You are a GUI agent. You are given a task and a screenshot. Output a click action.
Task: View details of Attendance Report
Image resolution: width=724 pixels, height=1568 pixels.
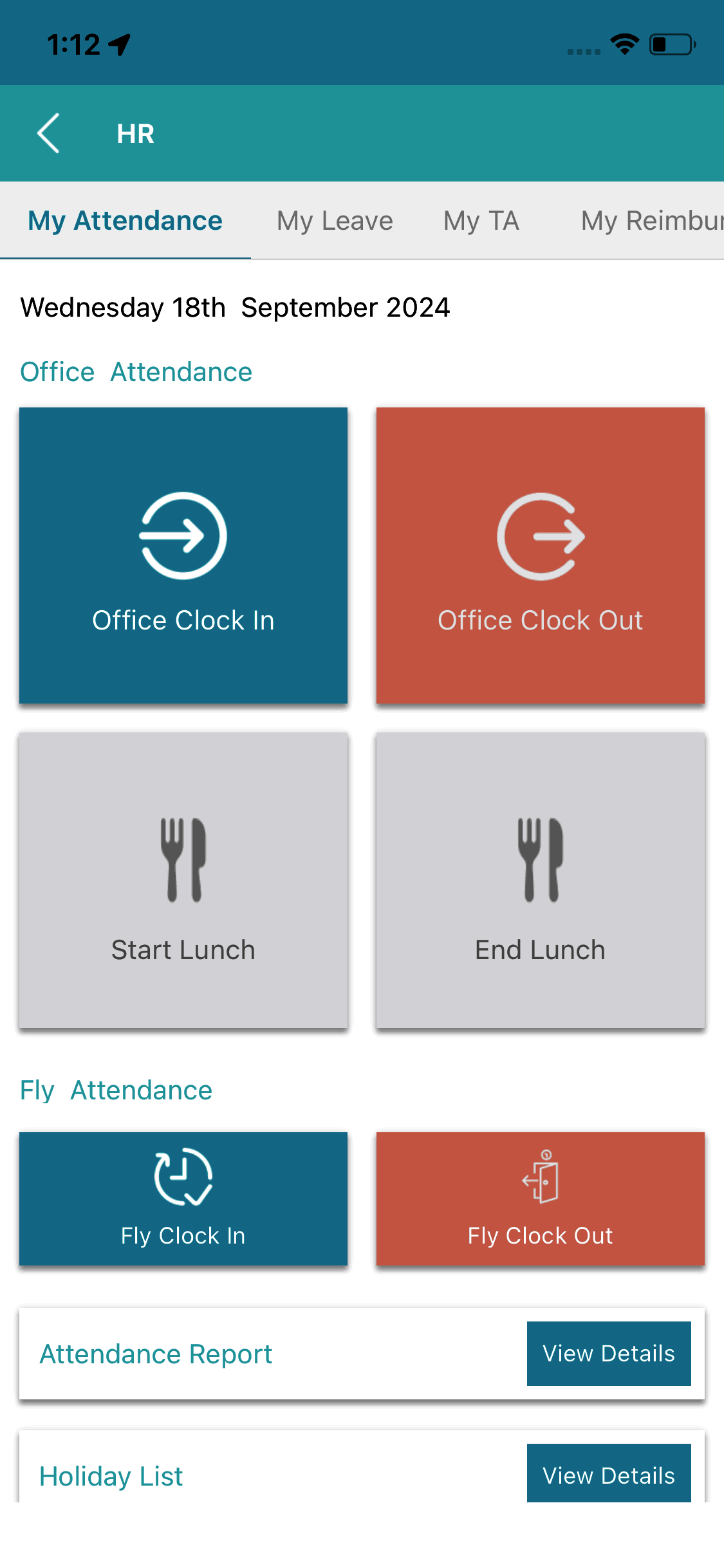coord(609,1353)
